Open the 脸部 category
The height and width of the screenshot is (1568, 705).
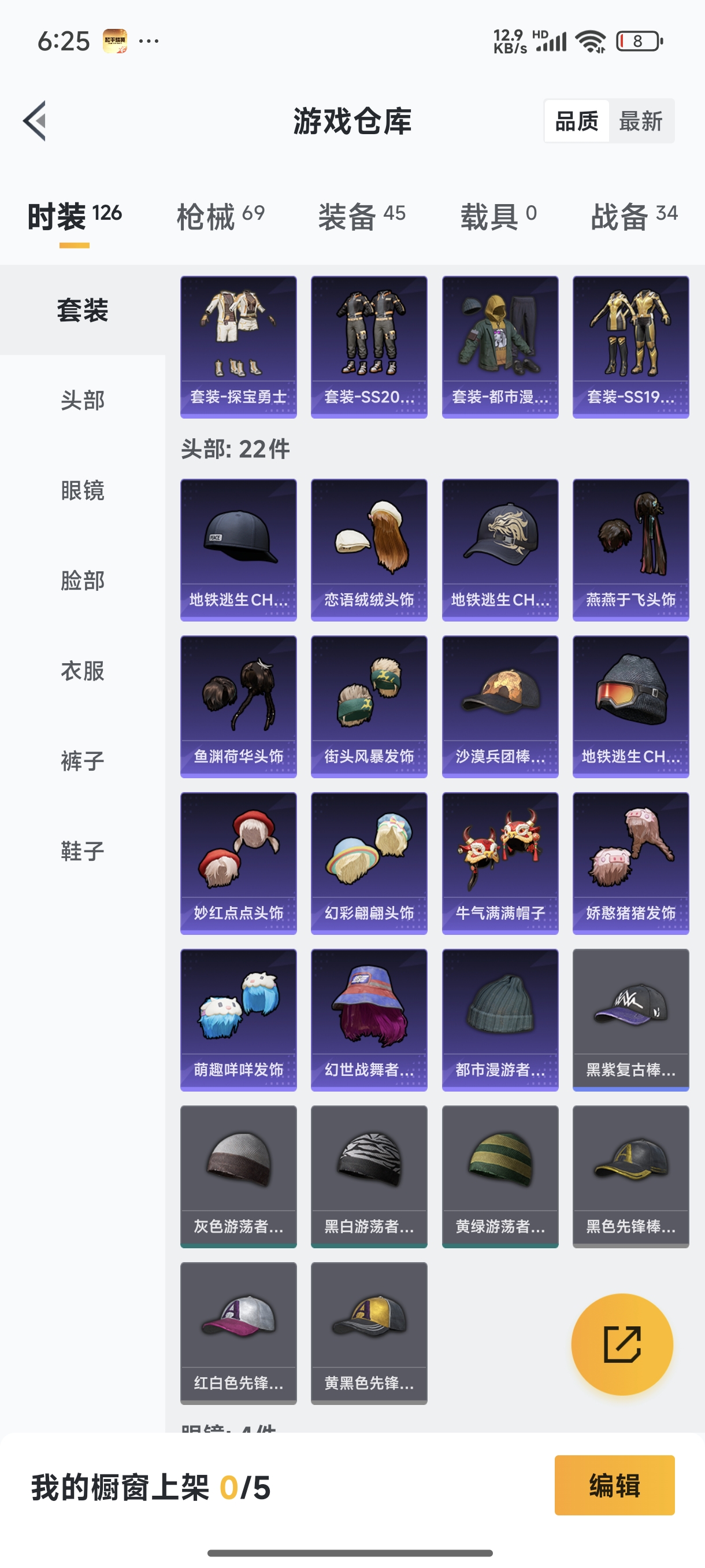coord(83,580)
